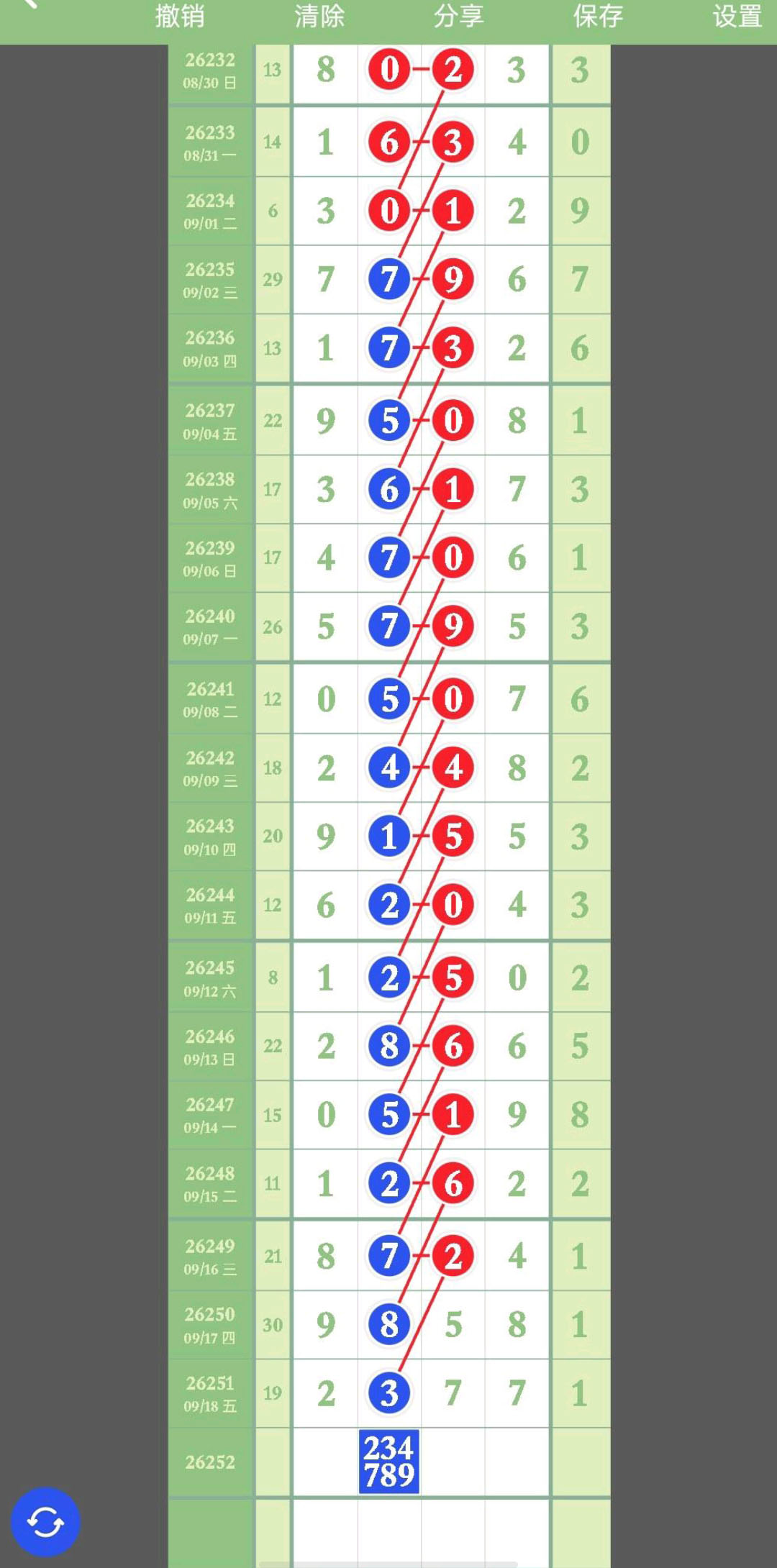Tap 撤销 to undo last mark
This screenshot has height=1568, width=777.
tap(180, 16)
